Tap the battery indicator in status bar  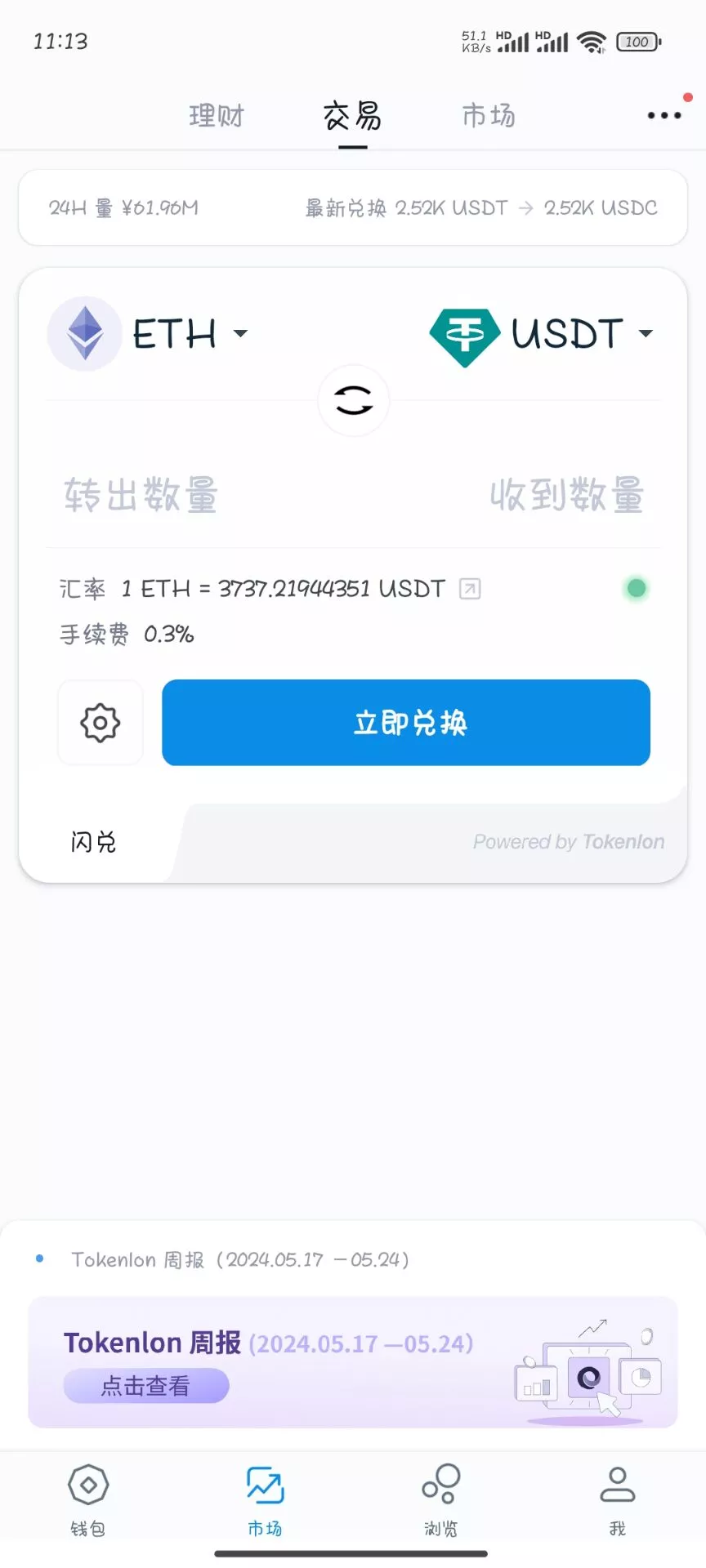[x=636, y=42]
